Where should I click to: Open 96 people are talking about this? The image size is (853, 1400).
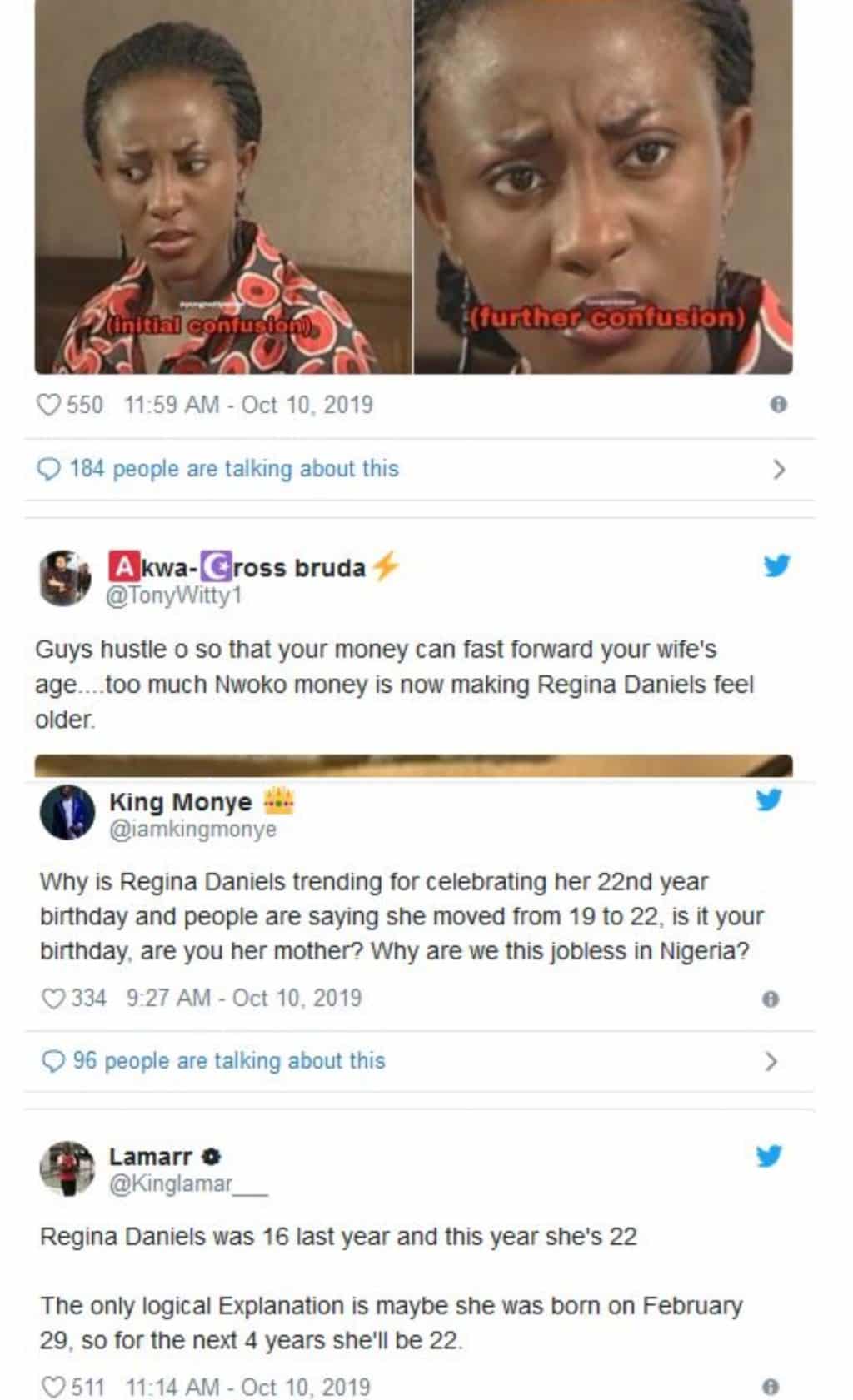click(x=228, y=1061)
